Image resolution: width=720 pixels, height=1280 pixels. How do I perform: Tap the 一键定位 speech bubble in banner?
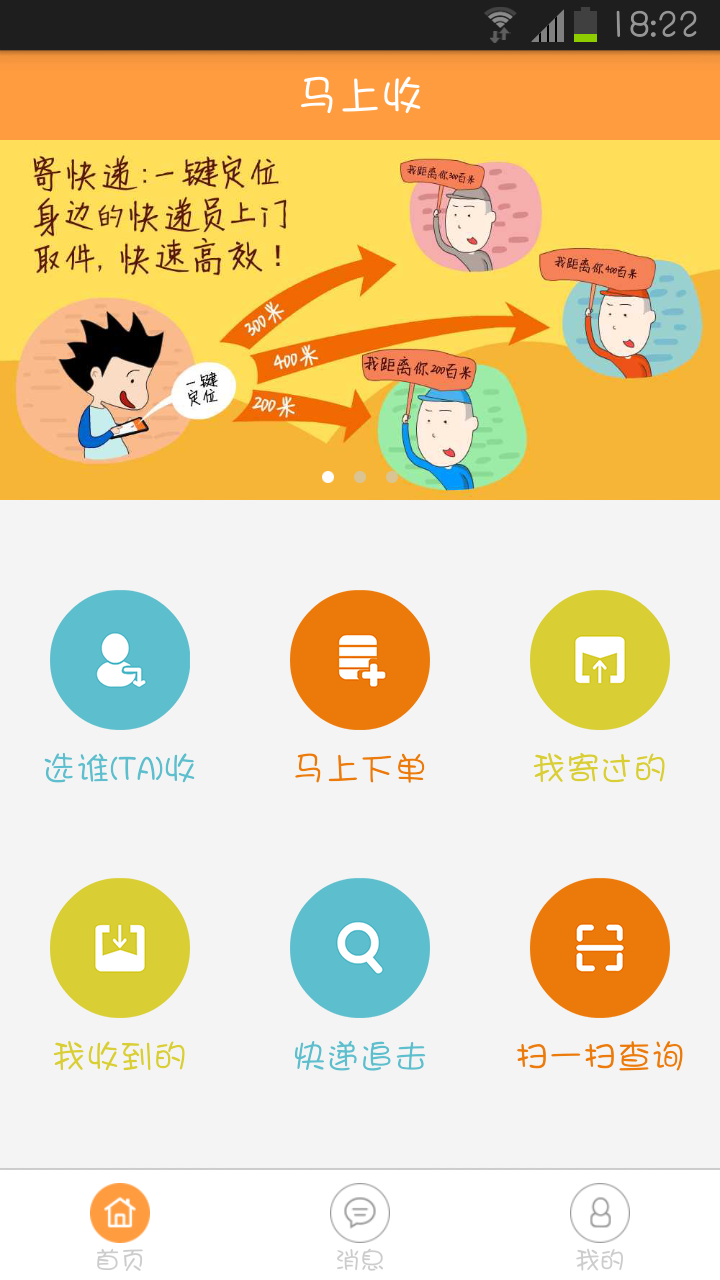coord(207,389)
